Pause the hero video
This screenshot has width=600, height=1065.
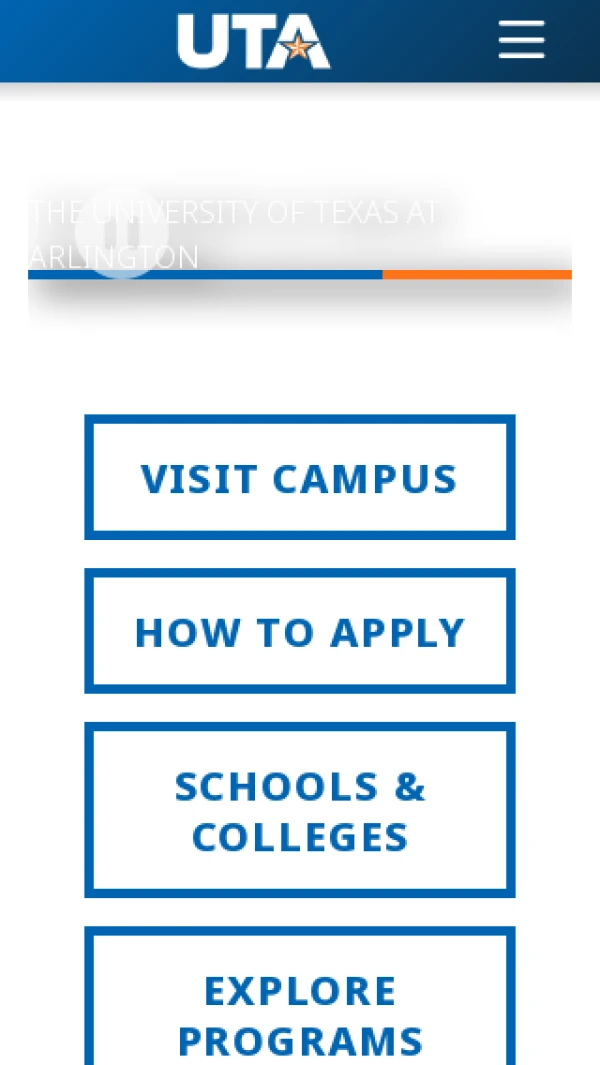coord(120,231)
